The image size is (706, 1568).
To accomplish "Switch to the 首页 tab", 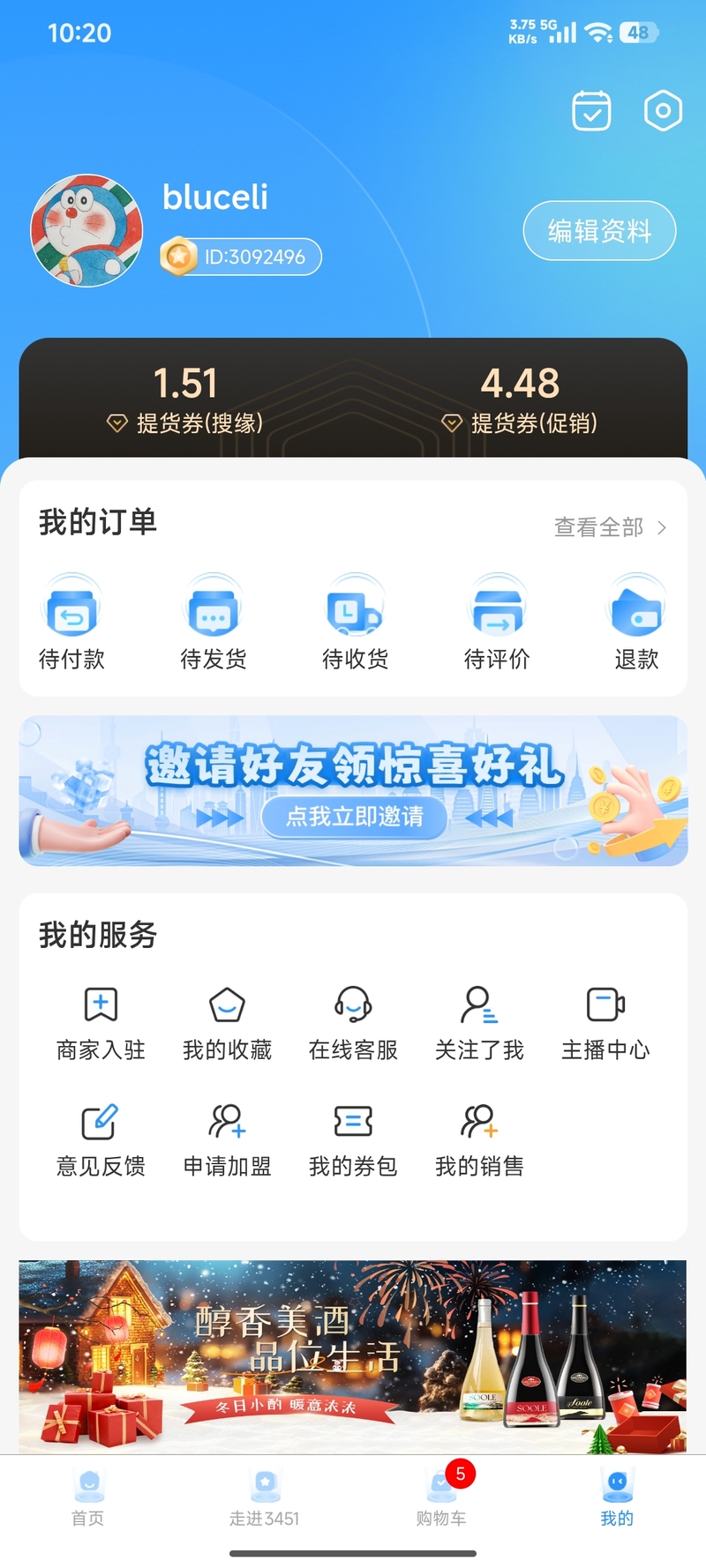I will click(x=88, y=1498).
